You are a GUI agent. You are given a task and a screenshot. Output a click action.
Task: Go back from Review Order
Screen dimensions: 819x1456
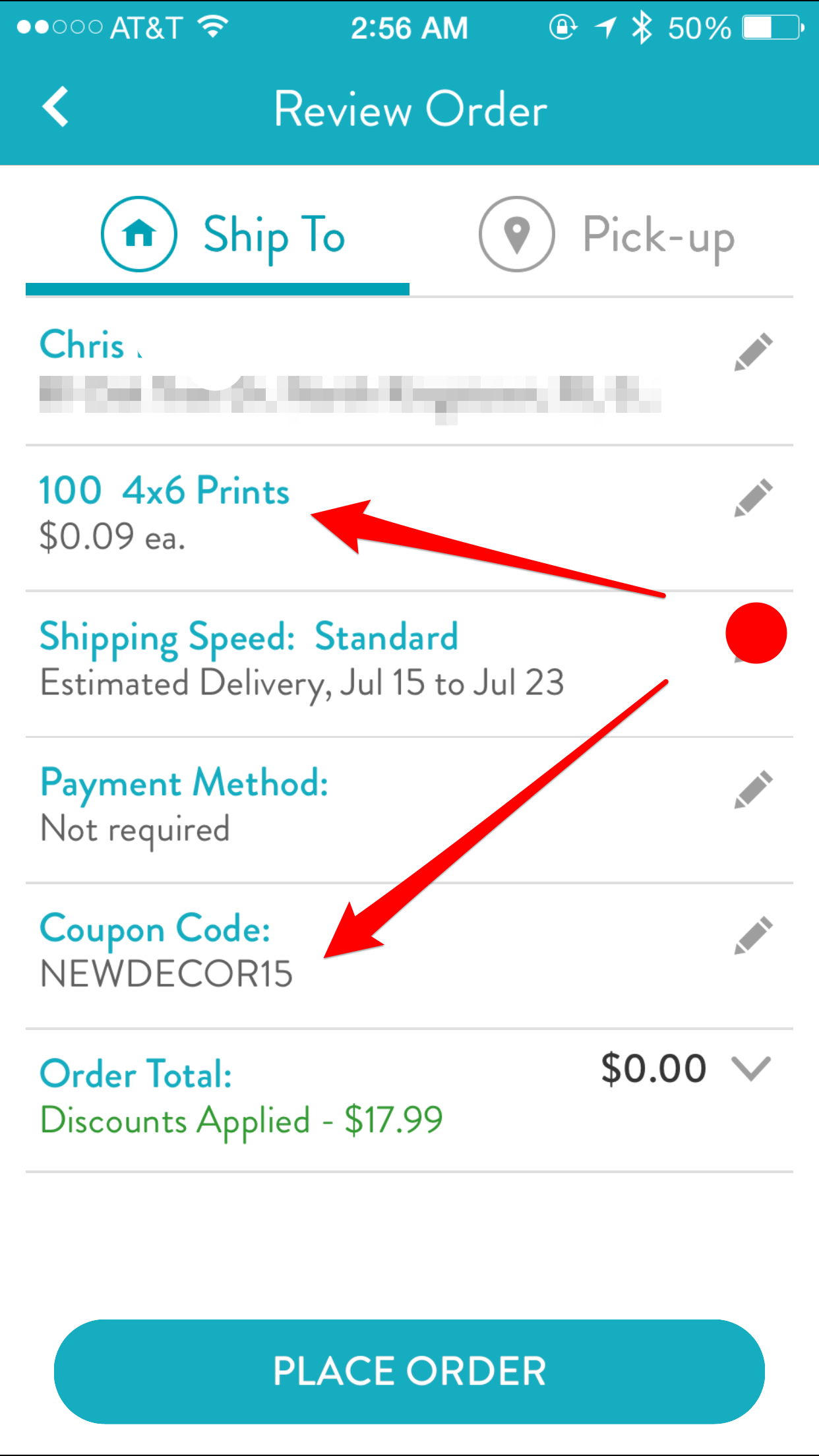click(x=55, y=107)
